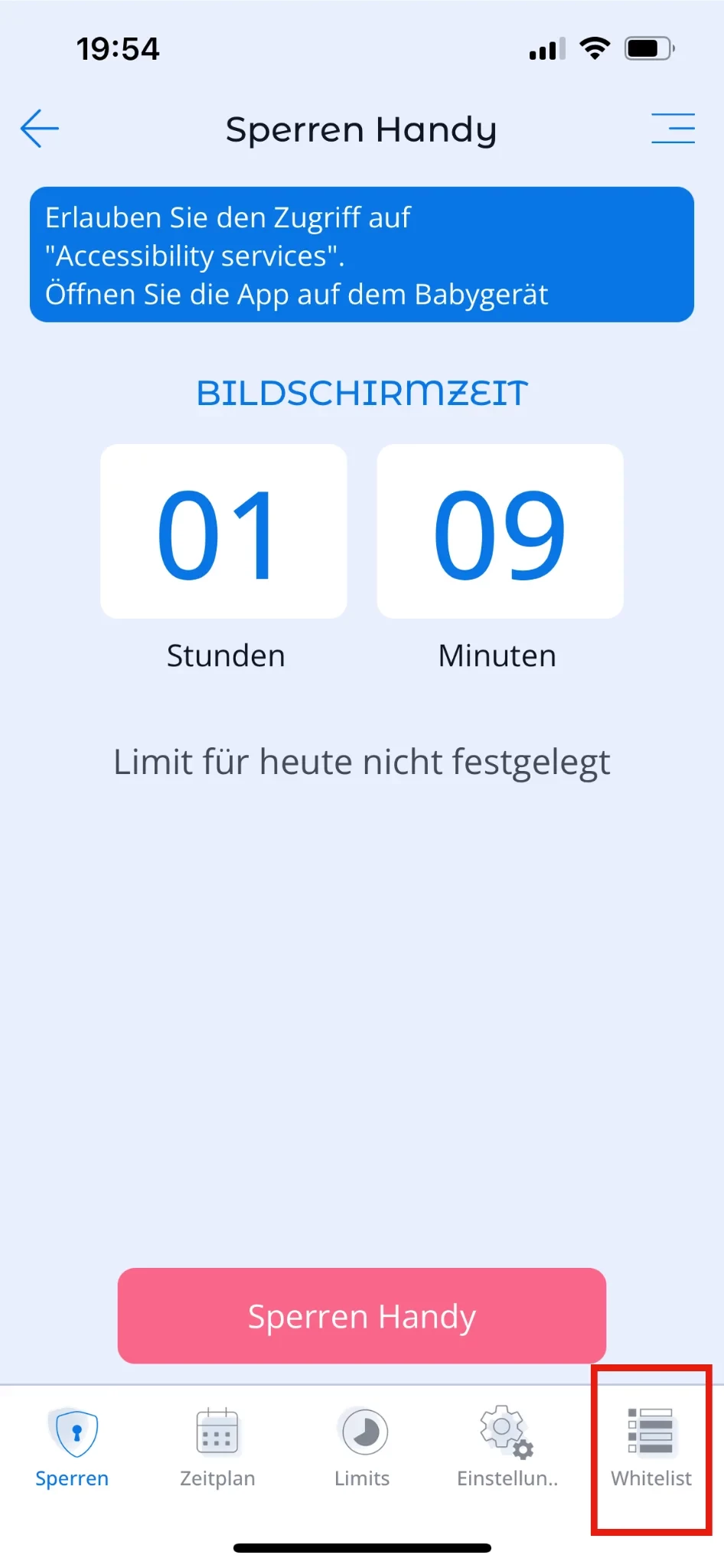This screenshot has width=724, height=1568.
Task: Open the Zeitplan tab
Action: coord(217,1447)
